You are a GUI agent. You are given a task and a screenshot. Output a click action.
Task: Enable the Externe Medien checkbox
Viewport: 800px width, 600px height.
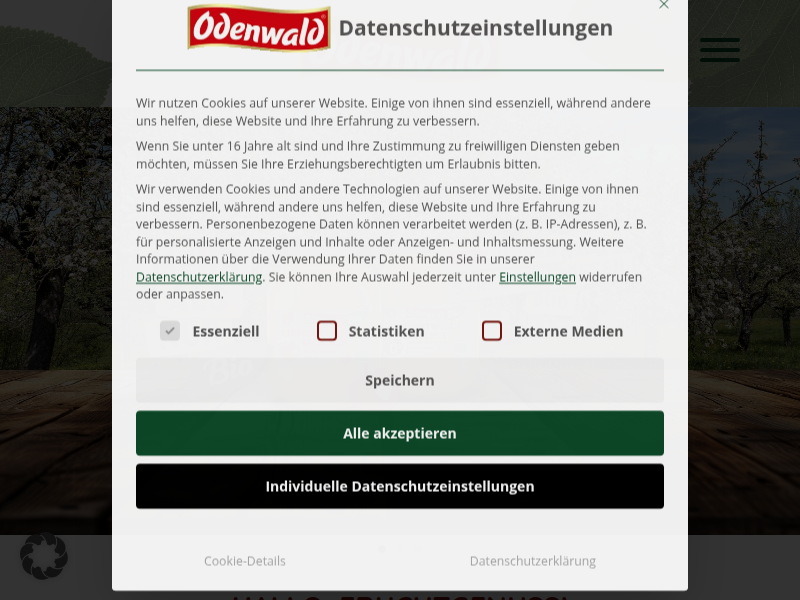tap(492, 331)
